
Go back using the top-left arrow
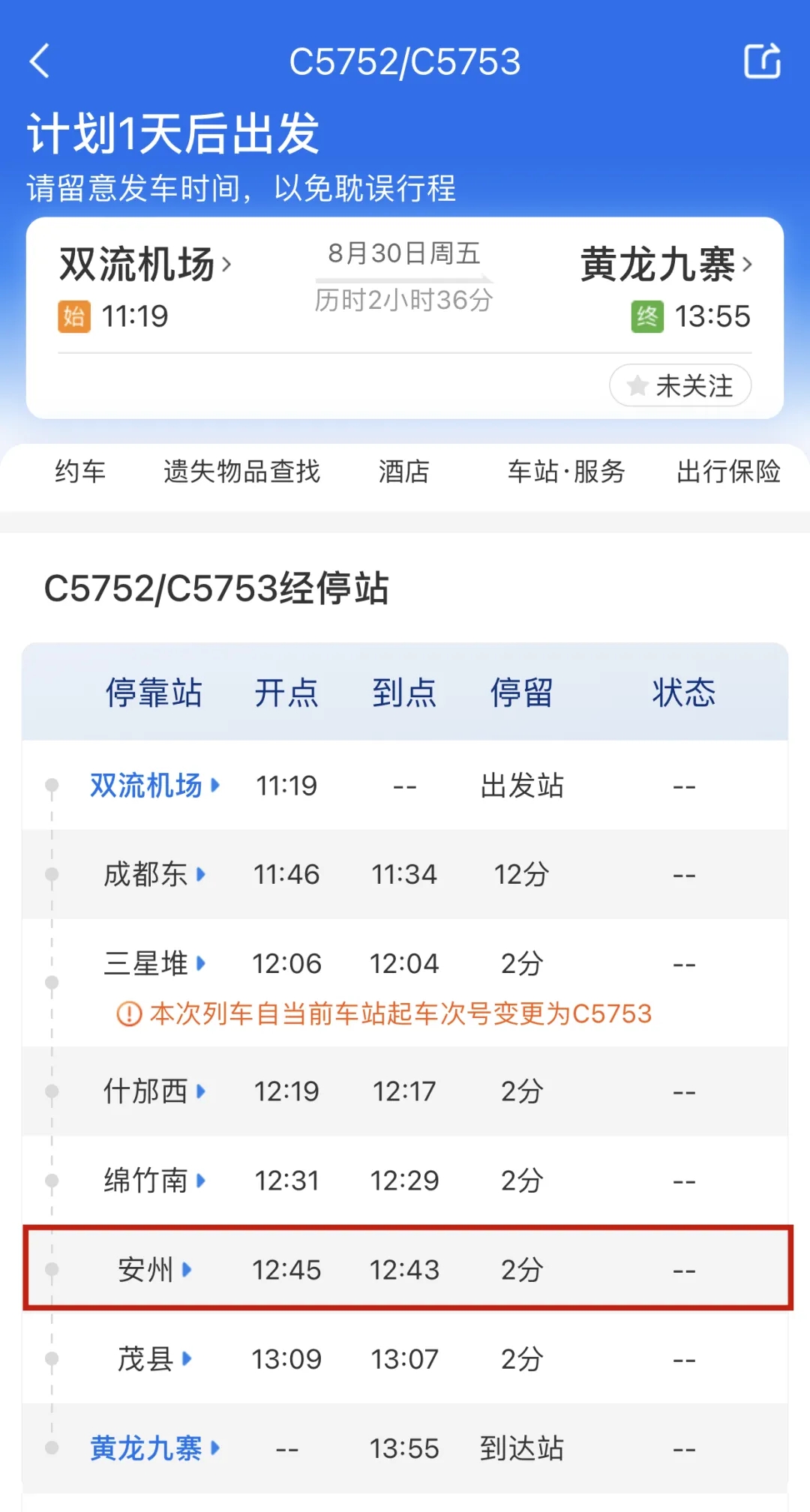pyautogui.click(x=40, y=61)
